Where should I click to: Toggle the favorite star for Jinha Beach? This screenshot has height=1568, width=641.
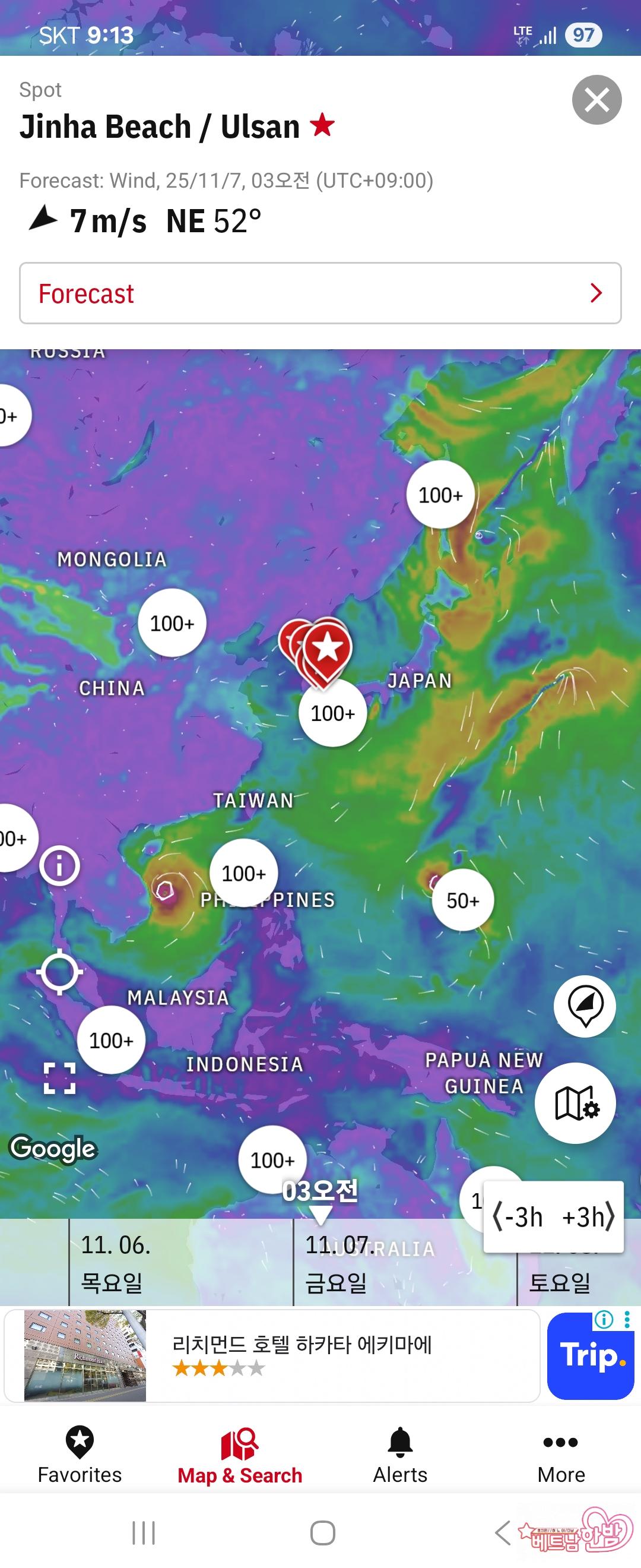[x=322, y=125]
